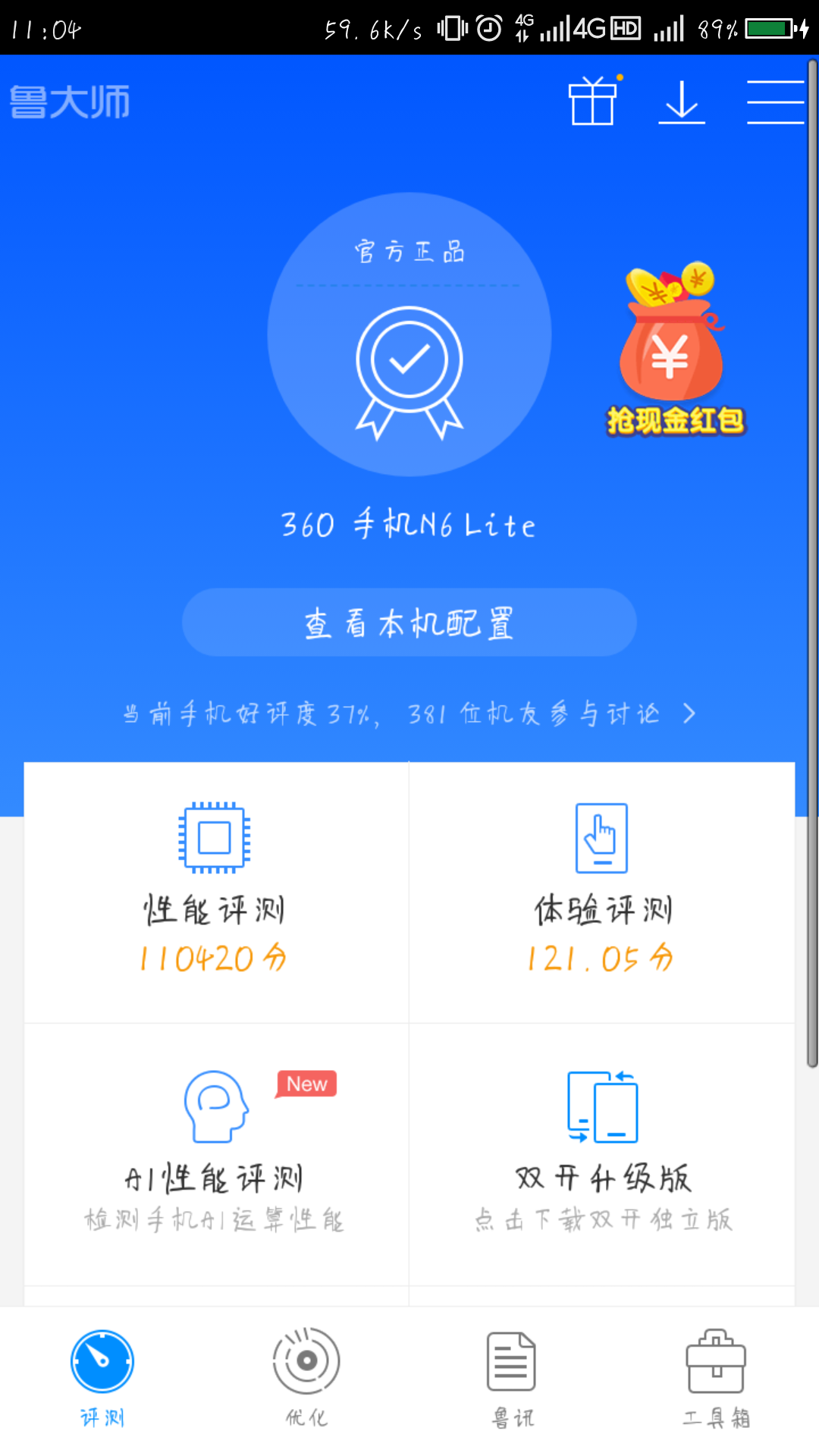Image resolution: width=819 pixels, height=1456 pixels.
Task: Click the dual-phone icon for 双开升级版
Action: click(x=601, y=1107)
